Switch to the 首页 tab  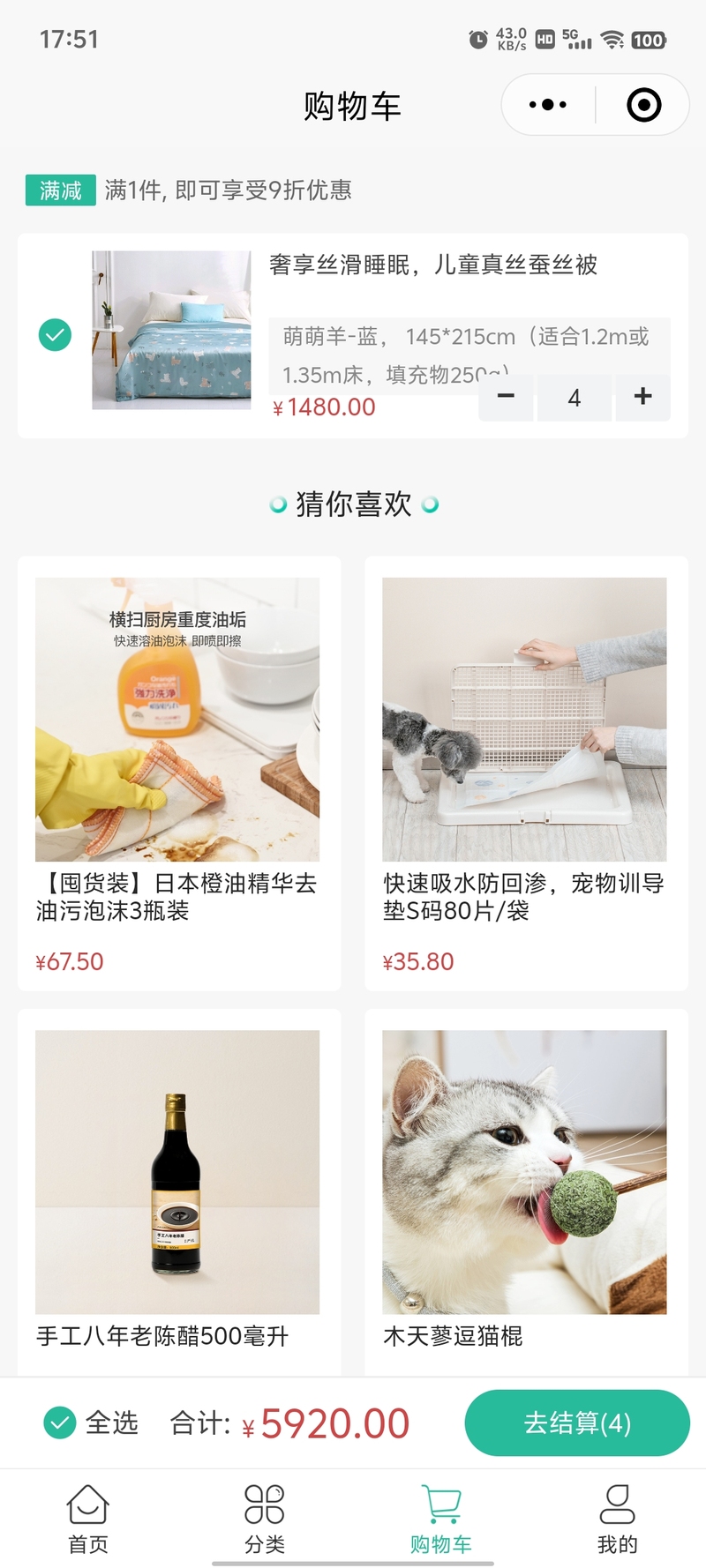(88, 1517)
